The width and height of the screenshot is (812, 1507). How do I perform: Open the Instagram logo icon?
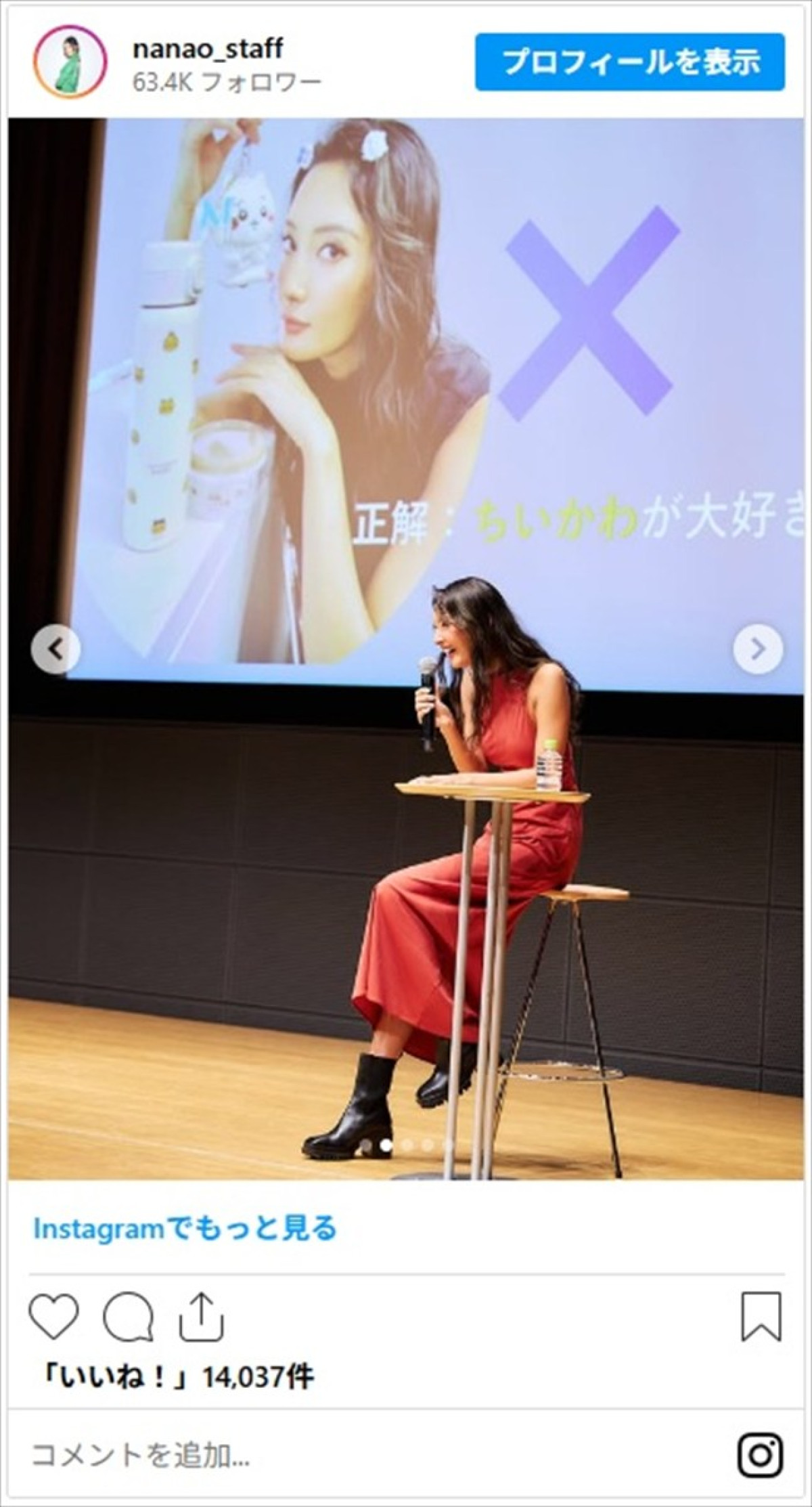[x=761, y=1454]
